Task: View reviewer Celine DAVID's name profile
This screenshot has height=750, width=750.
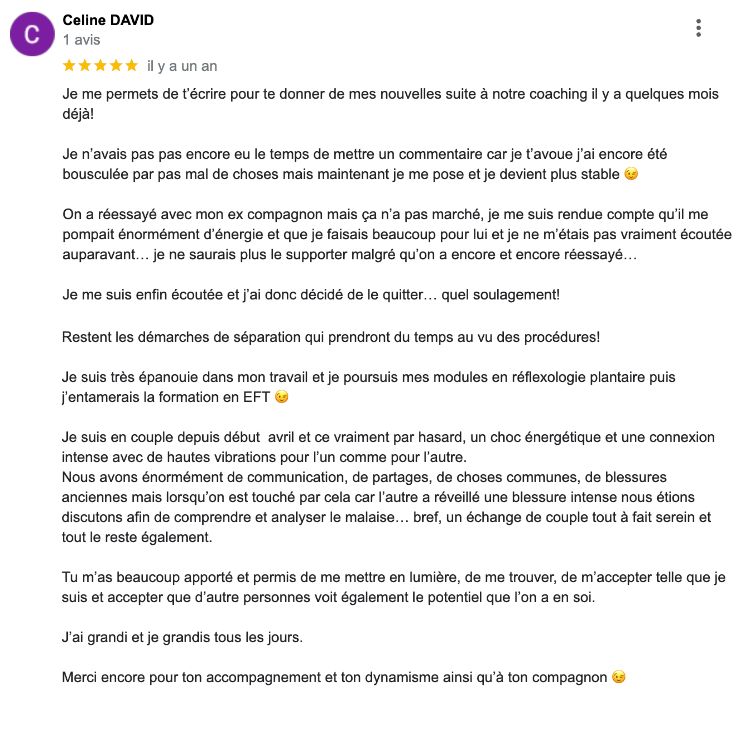Action: (x=108, y=20)
